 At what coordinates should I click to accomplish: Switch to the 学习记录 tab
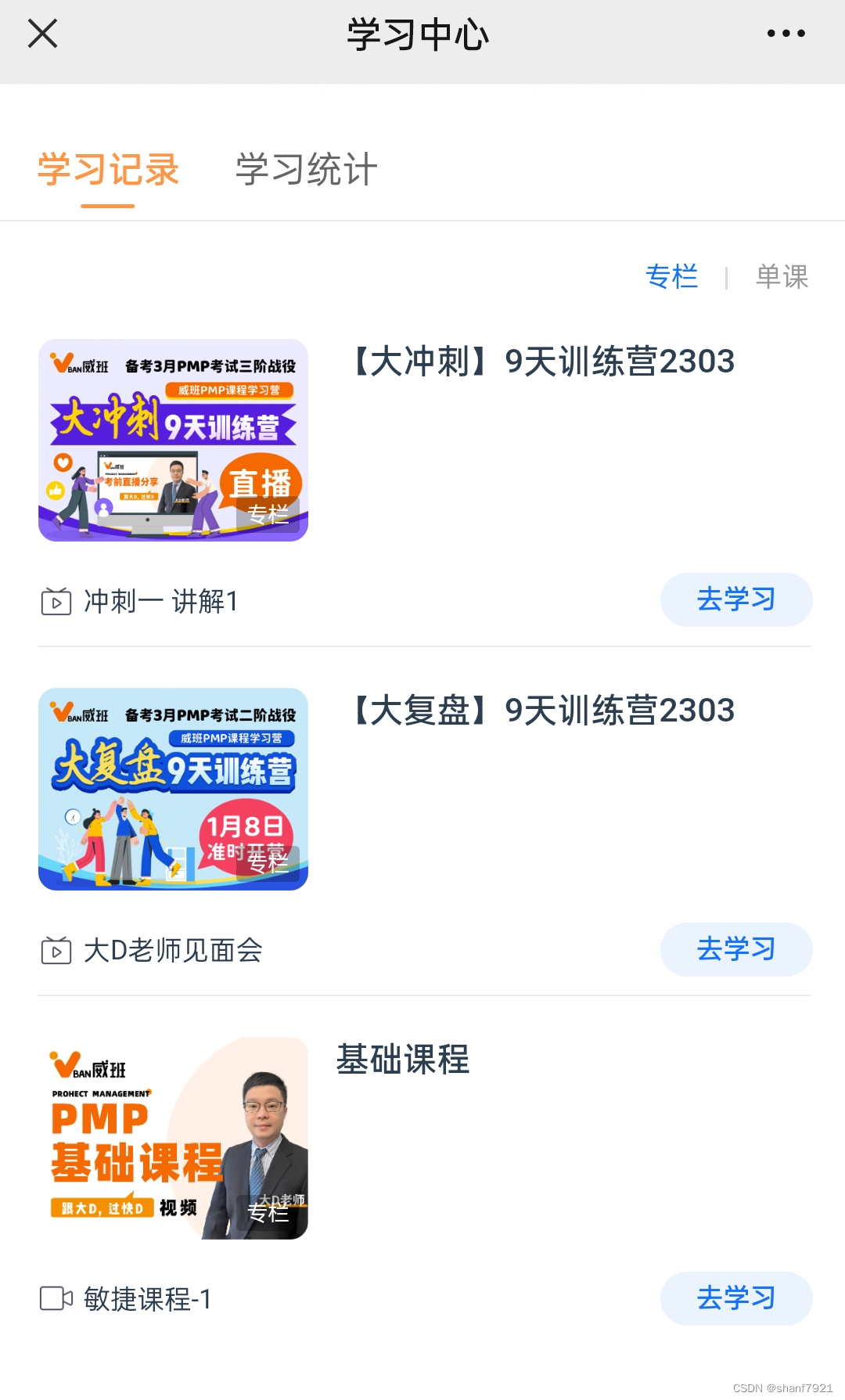pyautogui.click(x=108, y=170)
